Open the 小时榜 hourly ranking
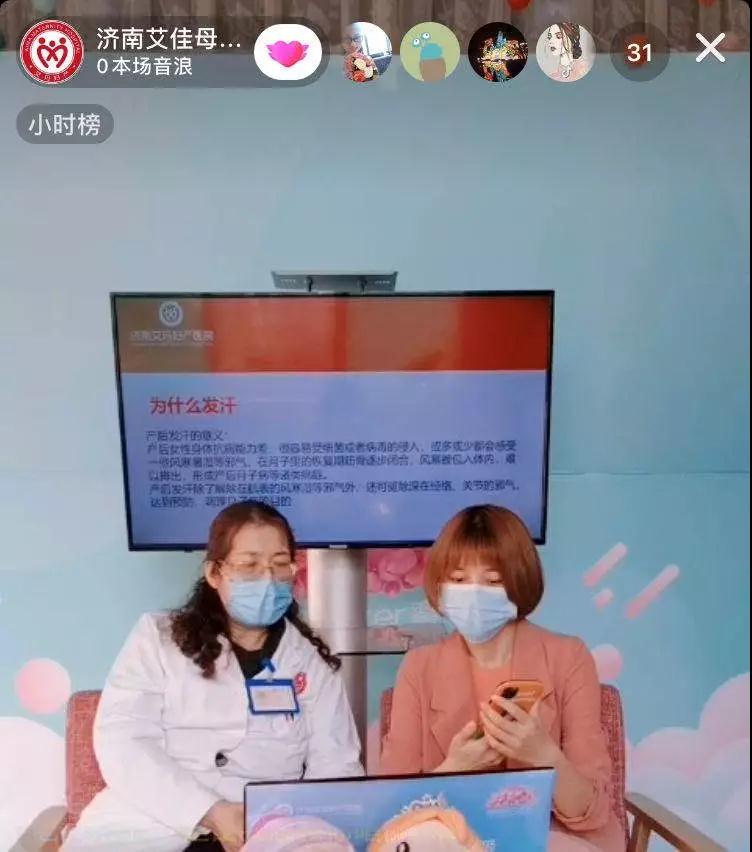The width and height of the screenshot is (752, 852). pyautogui.click(x=65, y=125)
